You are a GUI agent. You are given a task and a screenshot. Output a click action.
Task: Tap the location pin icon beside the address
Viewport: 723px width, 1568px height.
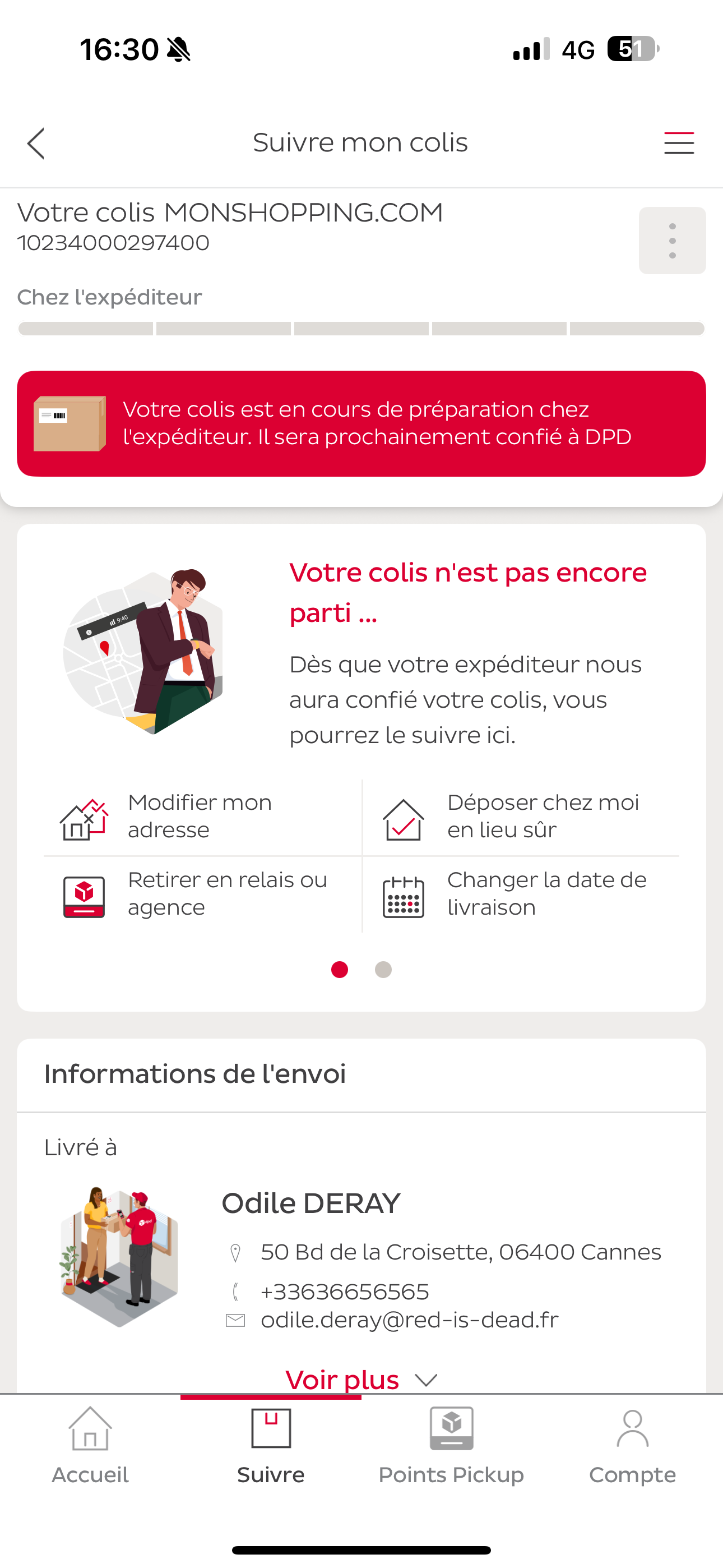pyautogui.click(x=234, y=1252)
